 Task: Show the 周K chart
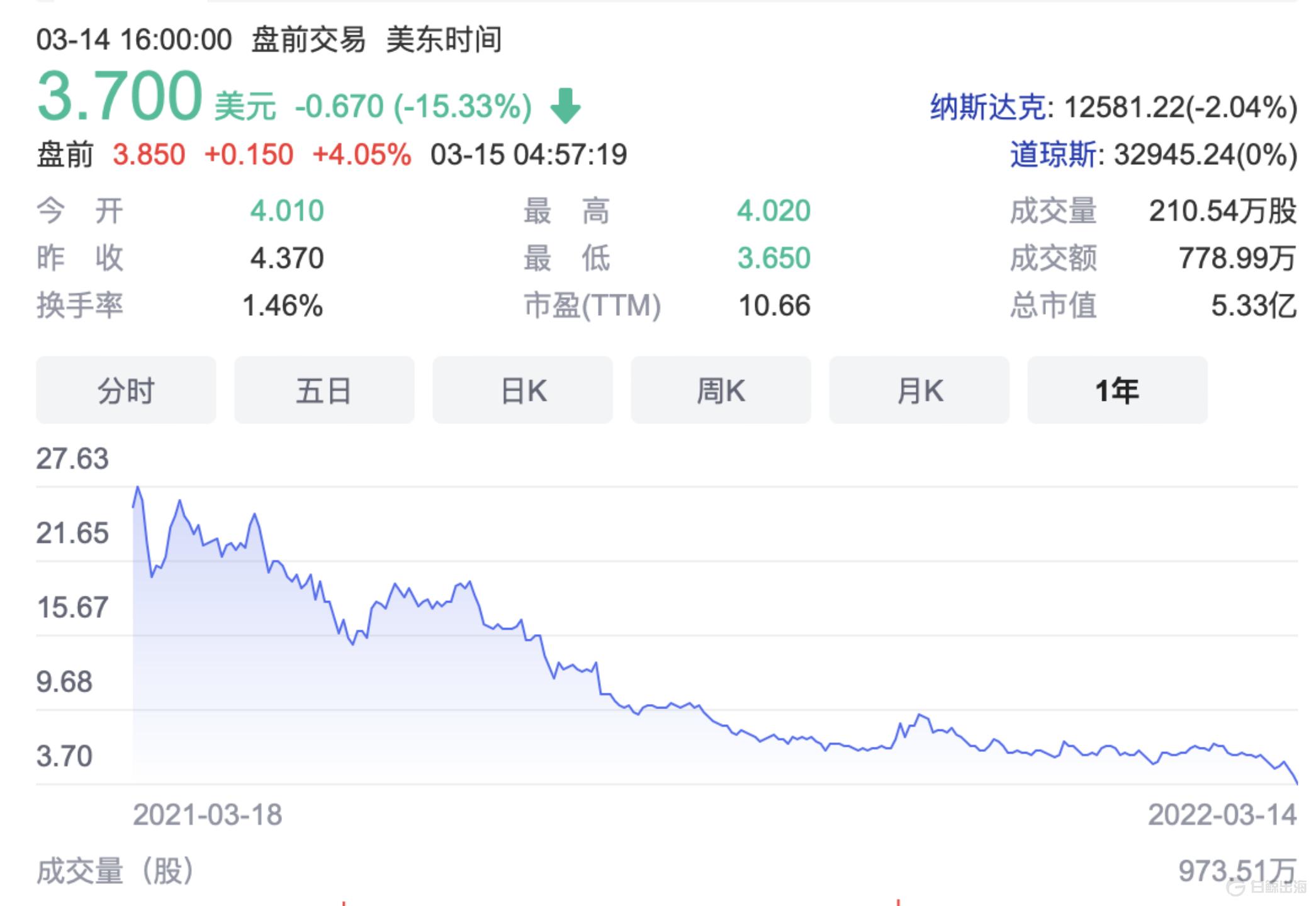click(721, 390)
